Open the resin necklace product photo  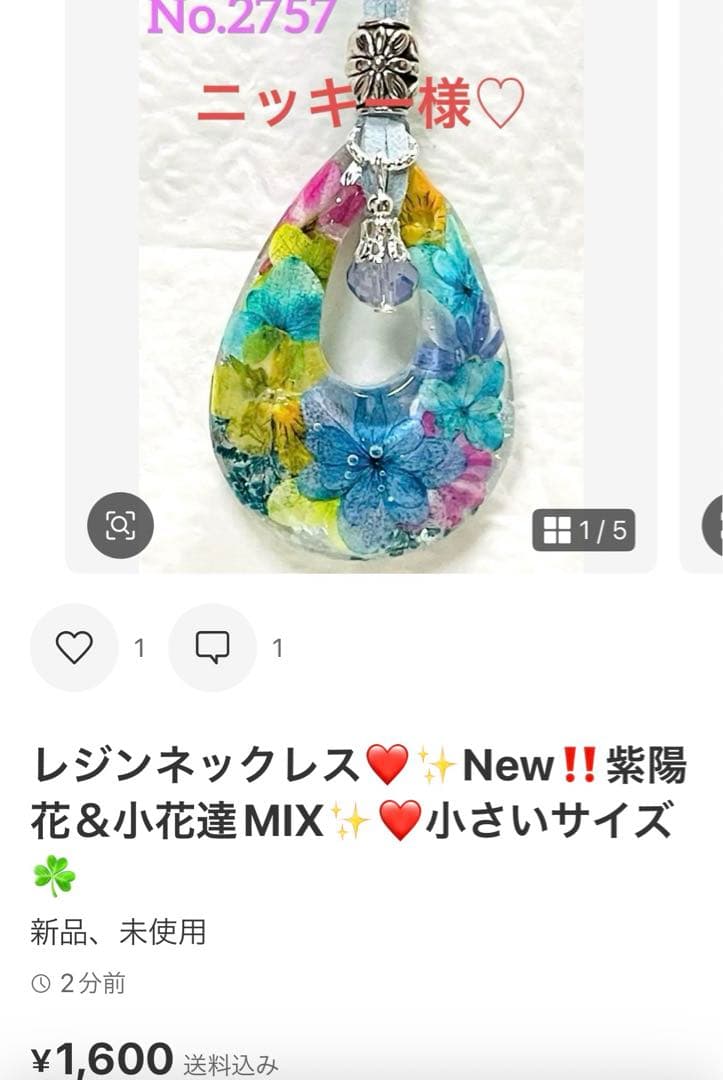pyautogui.click(x=360, y=300)
